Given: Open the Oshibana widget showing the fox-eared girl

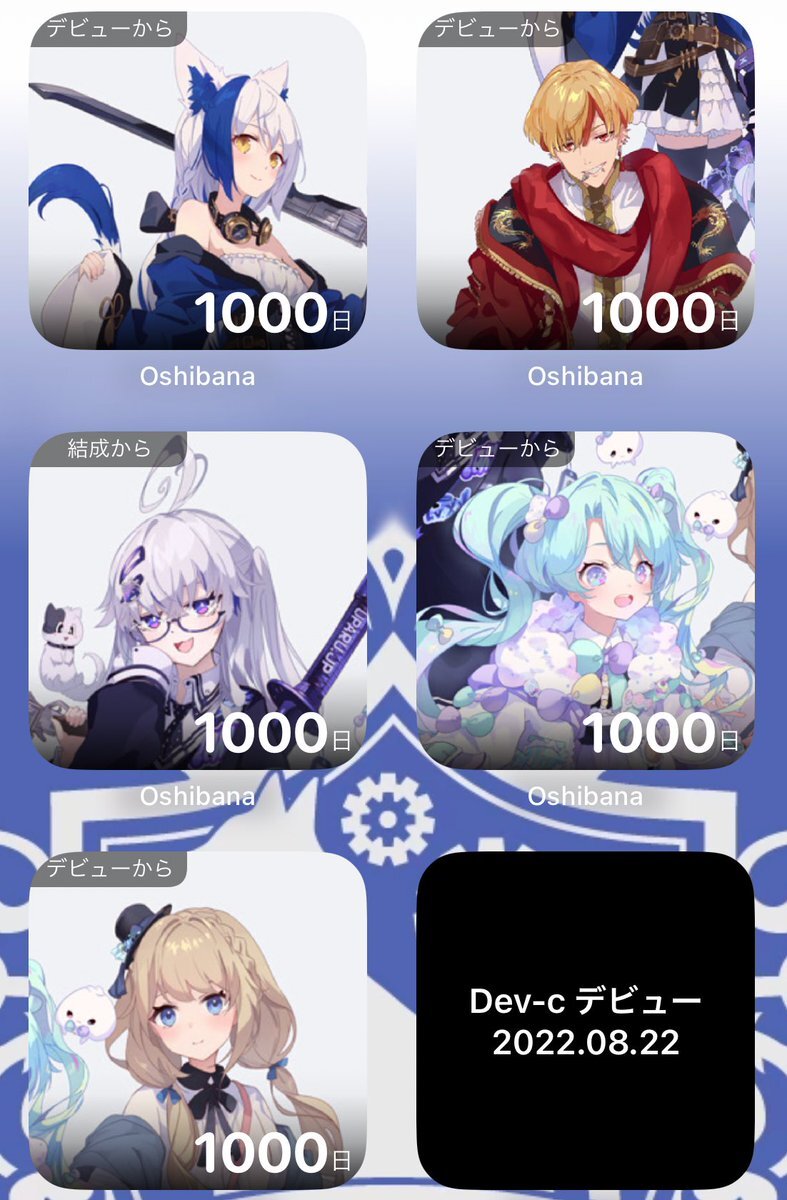Looking at the screenshot, I should (197, 180).
